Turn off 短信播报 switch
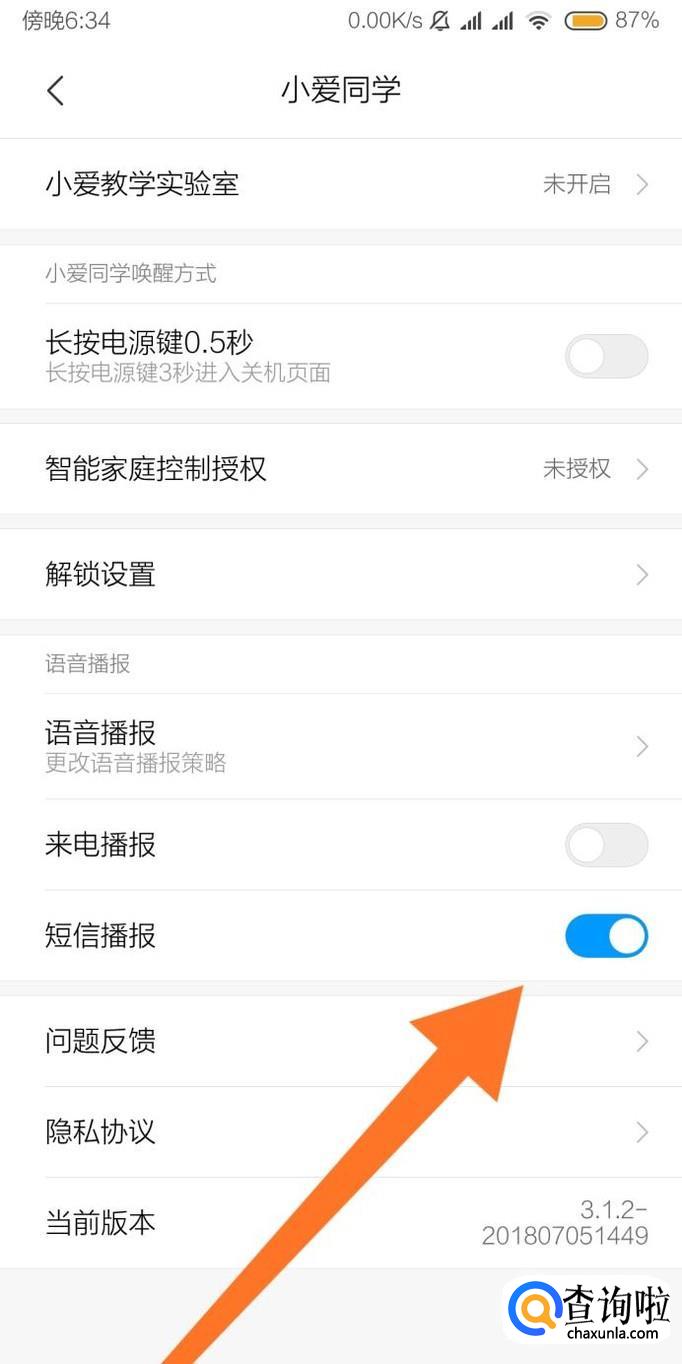This screenshot has width=682, height=1364. coord(606,936)
